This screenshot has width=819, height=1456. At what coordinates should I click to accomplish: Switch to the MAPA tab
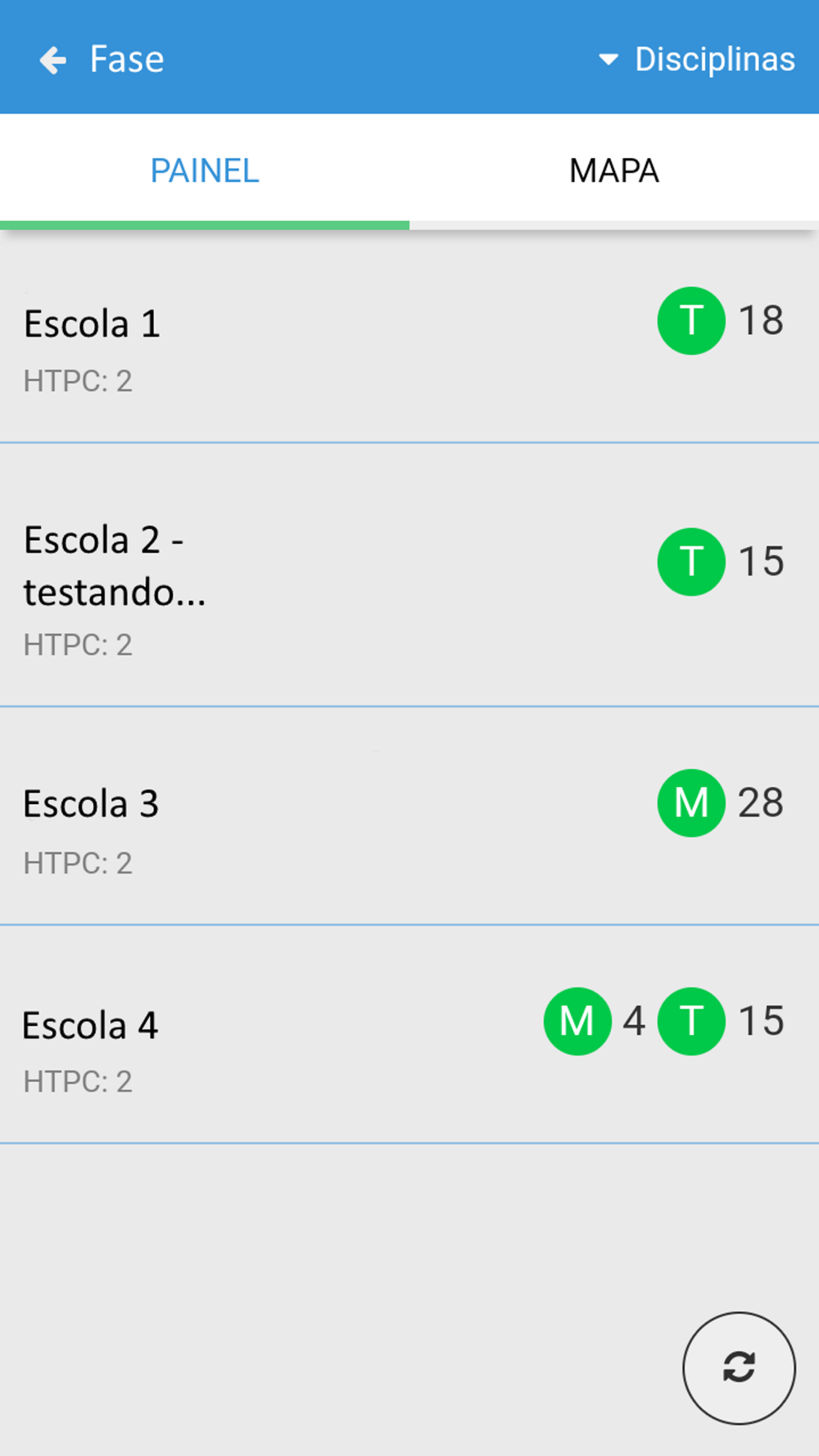[x=614, y=170]
